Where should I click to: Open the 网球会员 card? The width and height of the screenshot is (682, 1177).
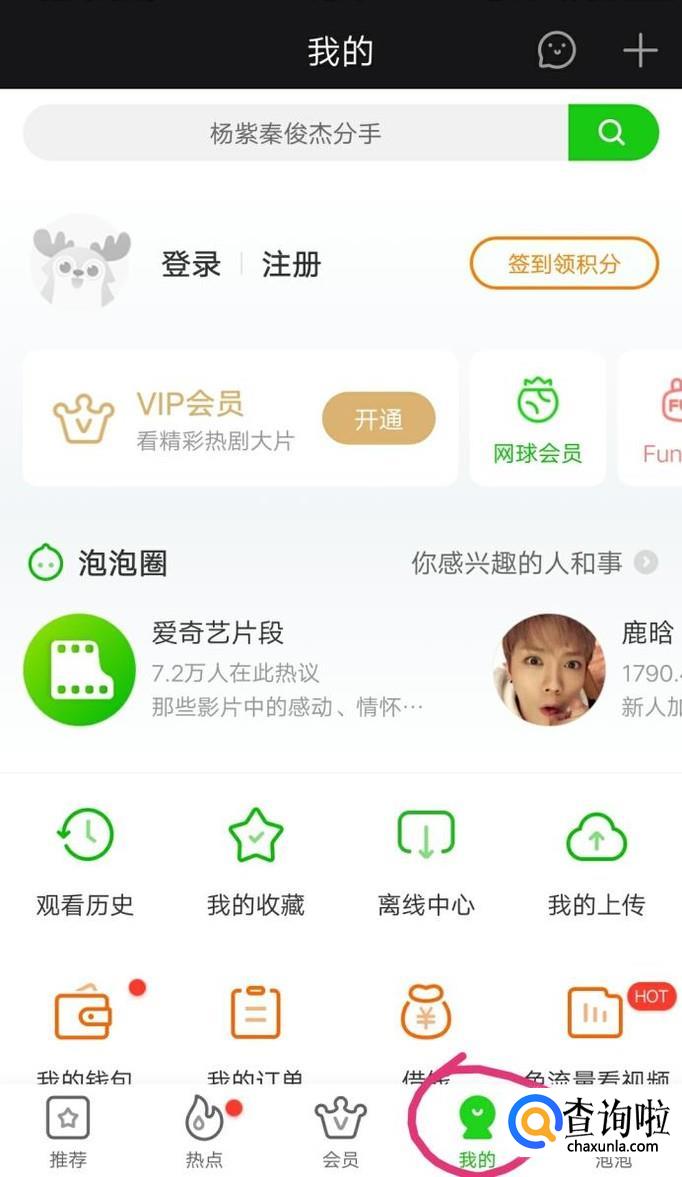click(537, 419)
